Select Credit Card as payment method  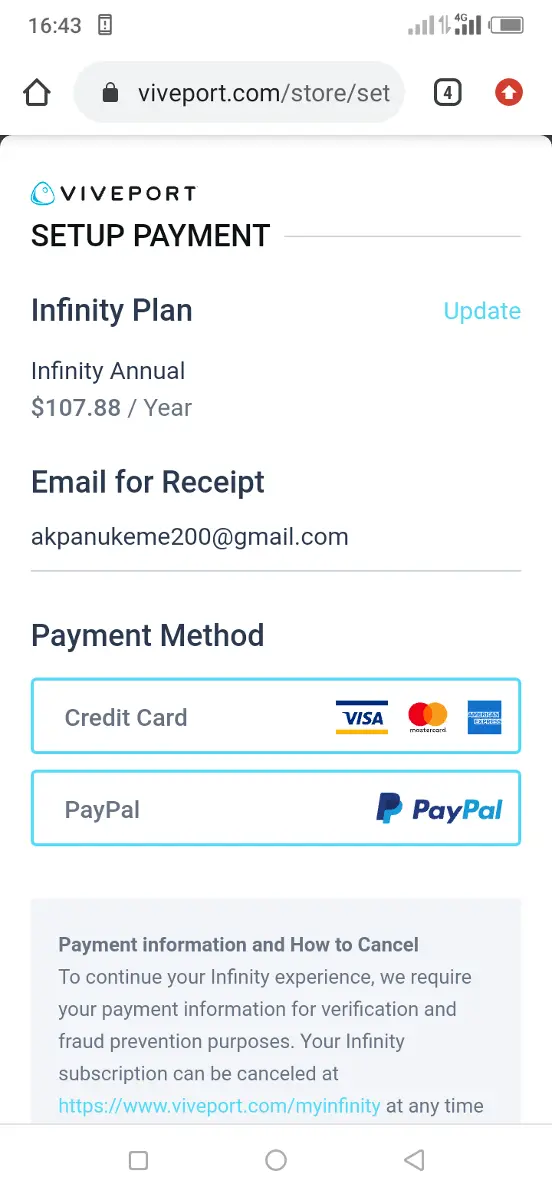click(x=276, y=716)
